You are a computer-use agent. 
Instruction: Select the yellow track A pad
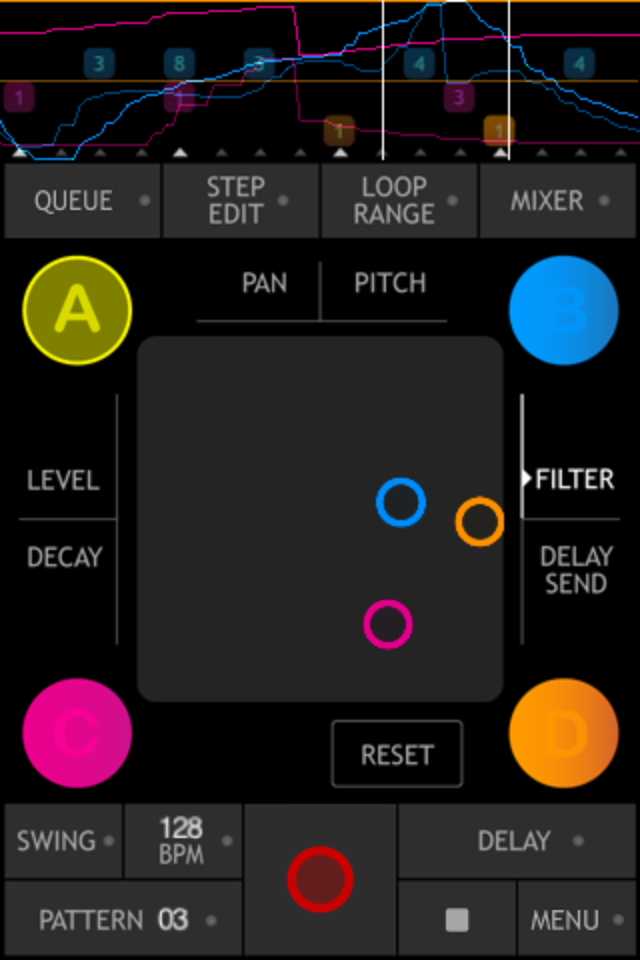click(x=77, y=310)
